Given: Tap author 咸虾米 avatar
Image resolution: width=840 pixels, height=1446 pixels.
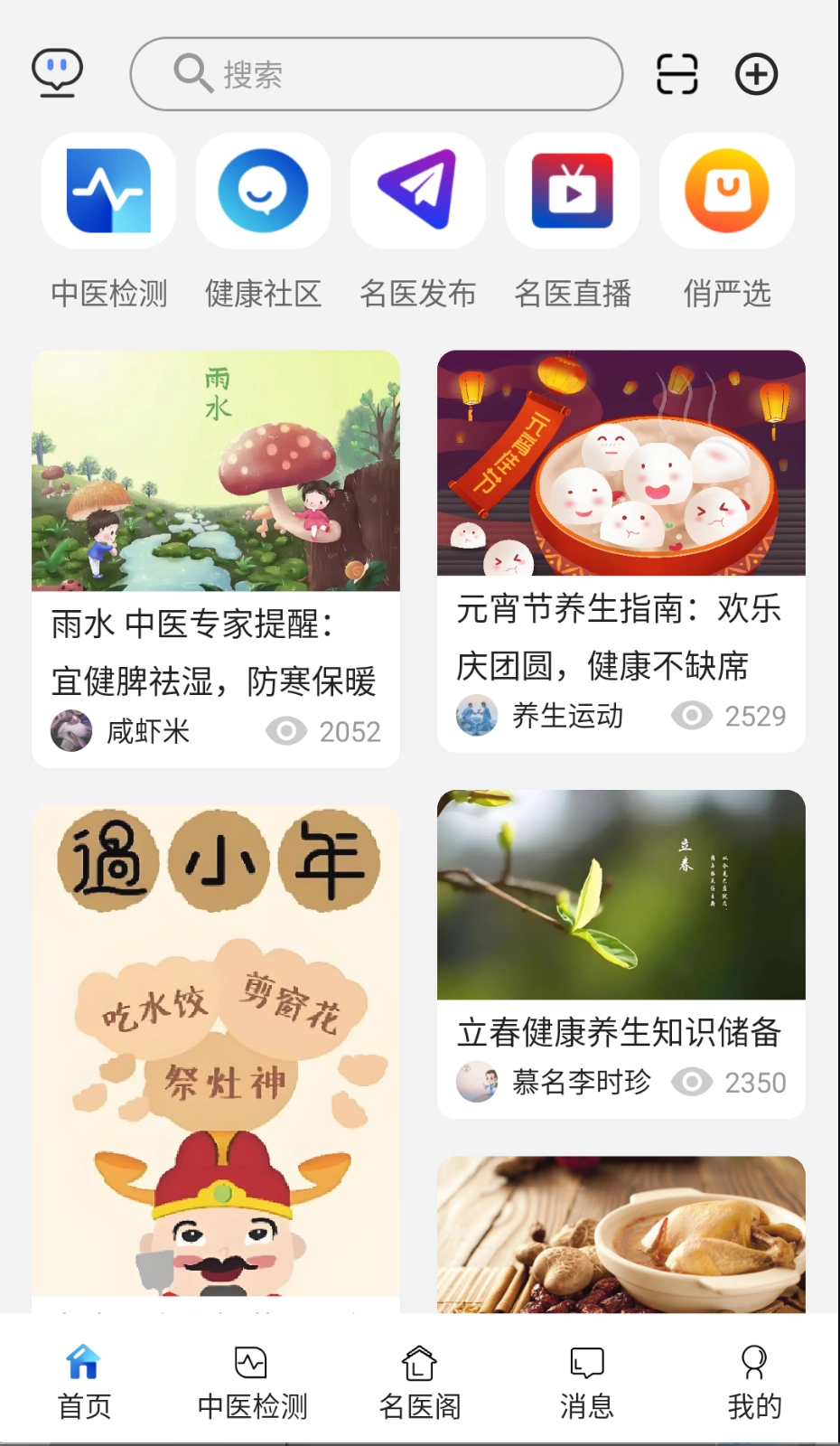Looking at the screenshot, I should (x=70, y=730).
